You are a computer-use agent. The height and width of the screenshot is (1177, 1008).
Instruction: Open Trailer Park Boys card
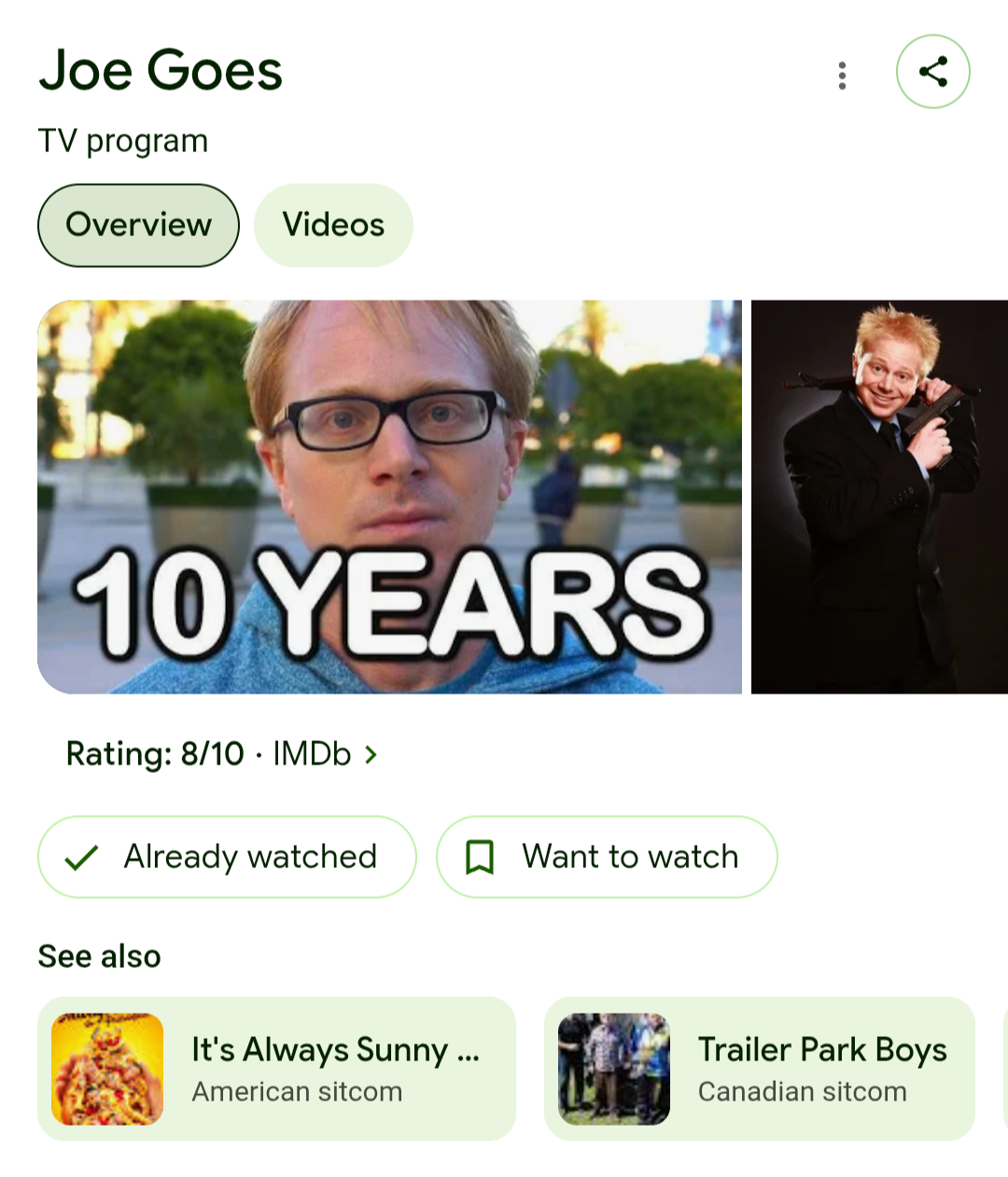pos(759,1068)
